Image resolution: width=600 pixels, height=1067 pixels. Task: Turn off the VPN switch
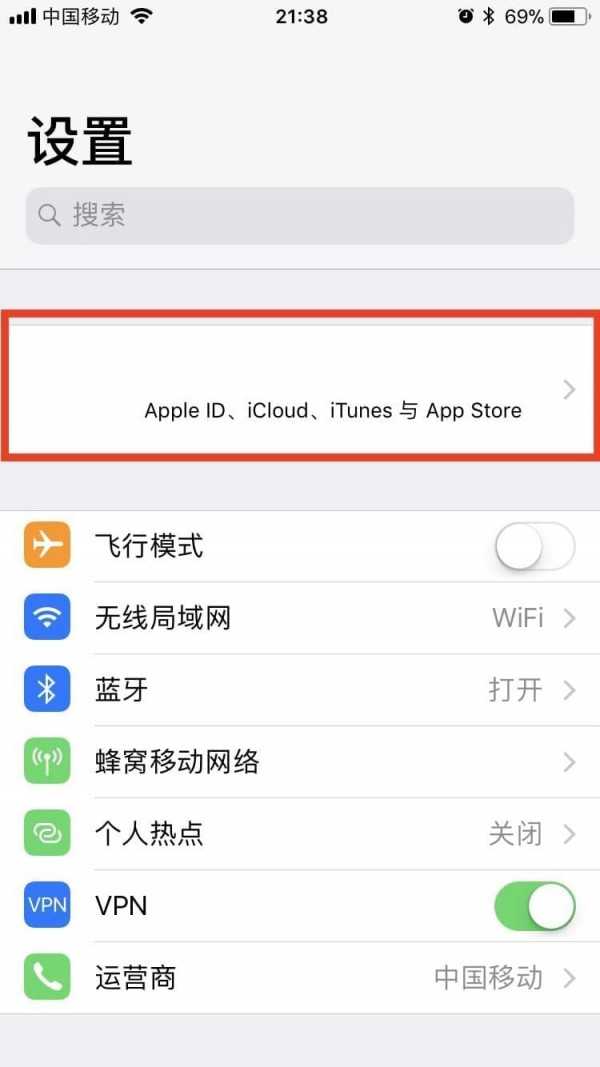pos(534,906)
